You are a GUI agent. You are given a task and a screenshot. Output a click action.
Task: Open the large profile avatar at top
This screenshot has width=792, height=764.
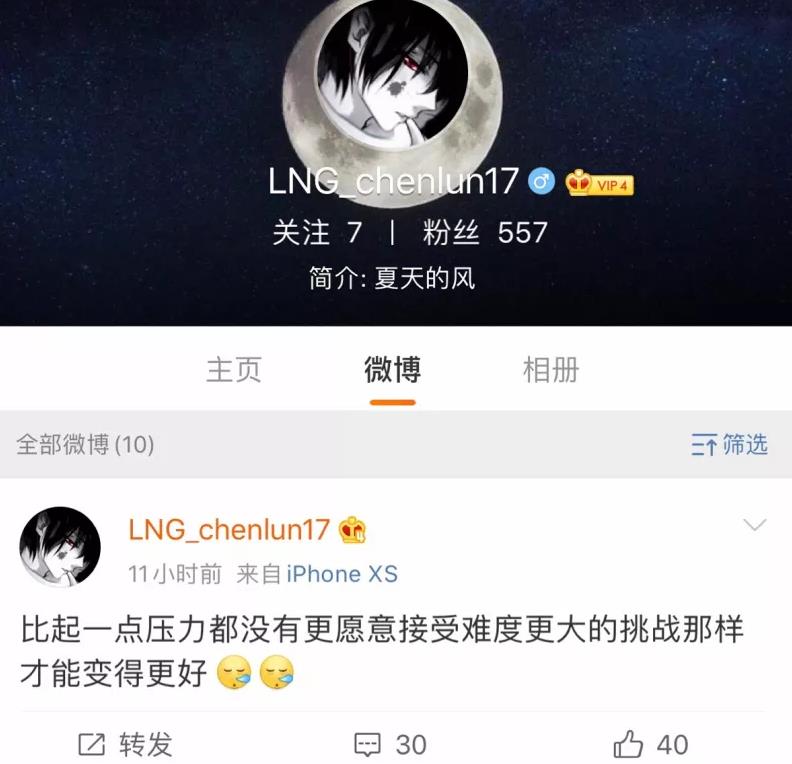[393, 75]
